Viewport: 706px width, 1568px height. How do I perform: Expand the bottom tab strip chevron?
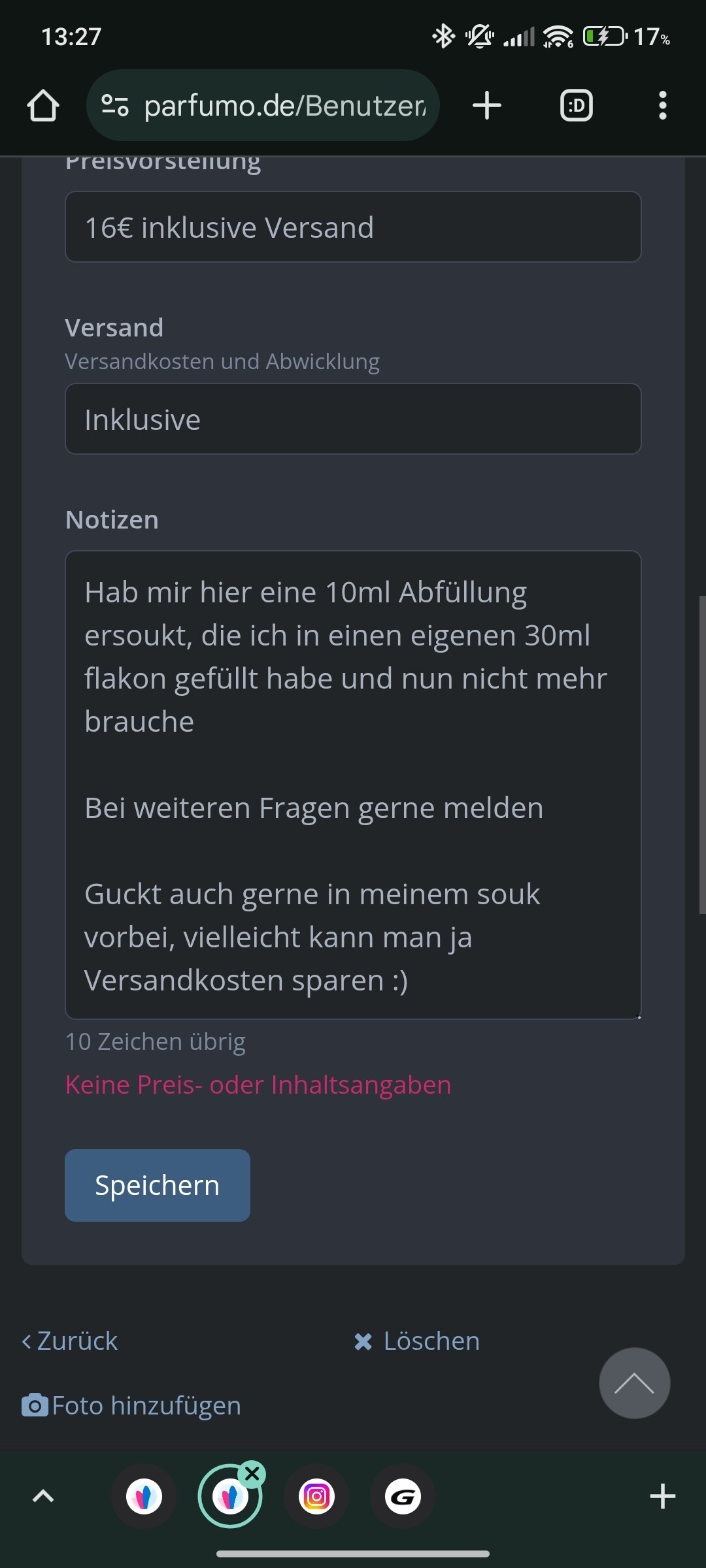43,1496
